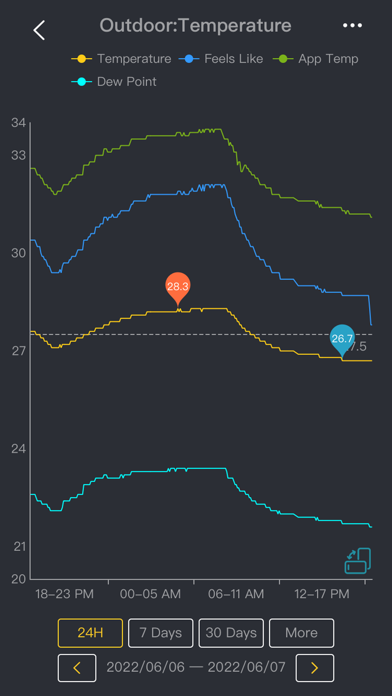This screenshot has height=696, width=392.
Task: Rotate chart with the orientation icon
Action: [x=358, y=561]
